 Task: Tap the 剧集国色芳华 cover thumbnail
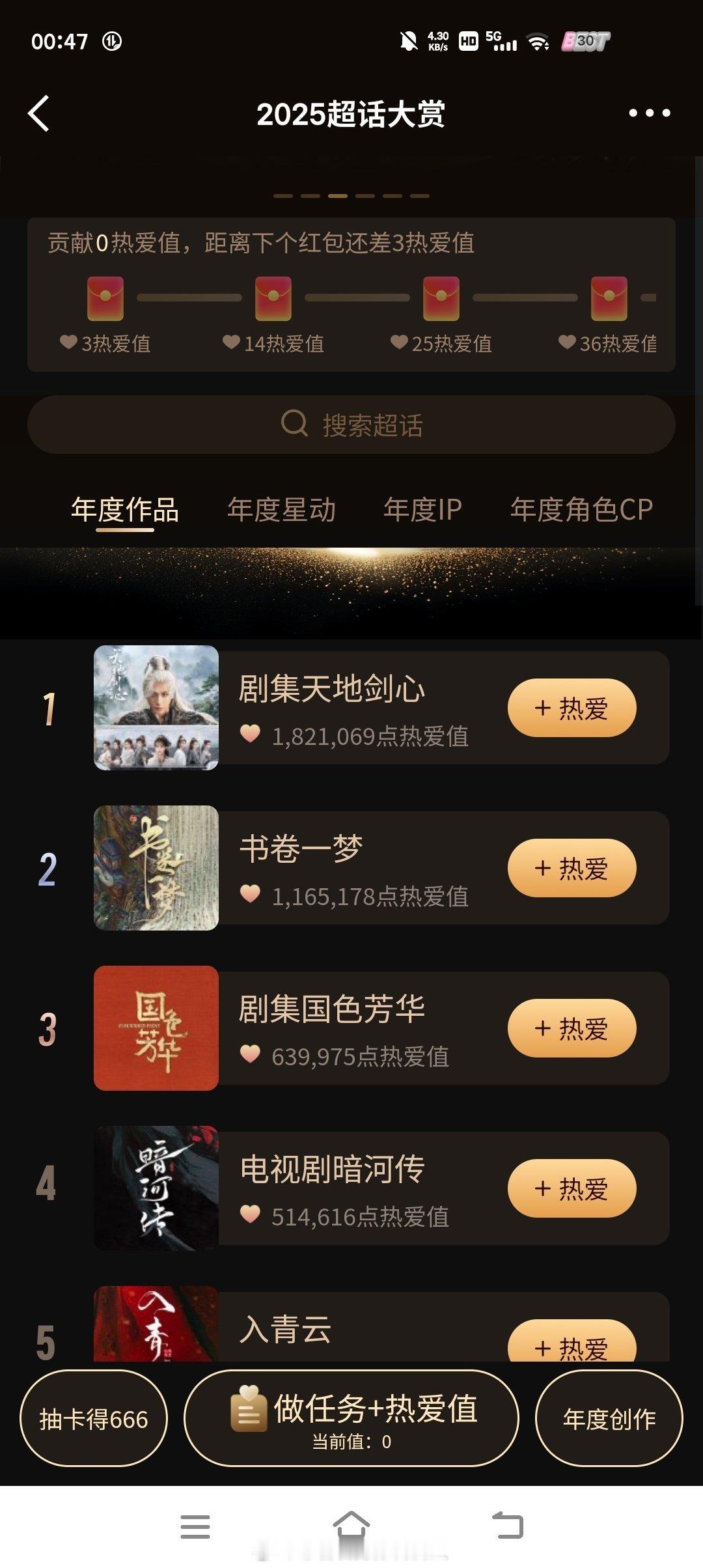click(156, 1028)
